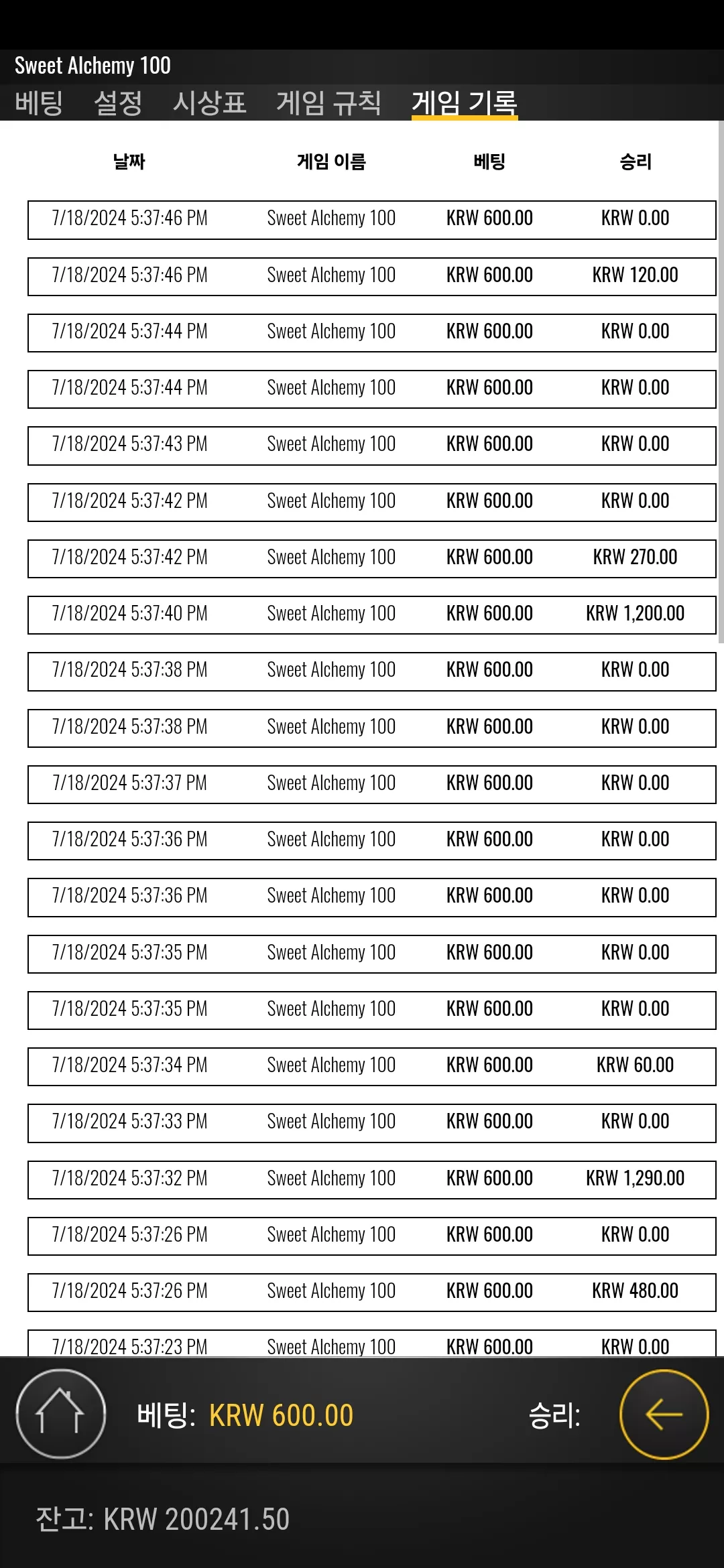
Task: Open the 5:37:34 PM record with KRW 60.00 win
Action: pyautogui.click(x=372, y=1066)
